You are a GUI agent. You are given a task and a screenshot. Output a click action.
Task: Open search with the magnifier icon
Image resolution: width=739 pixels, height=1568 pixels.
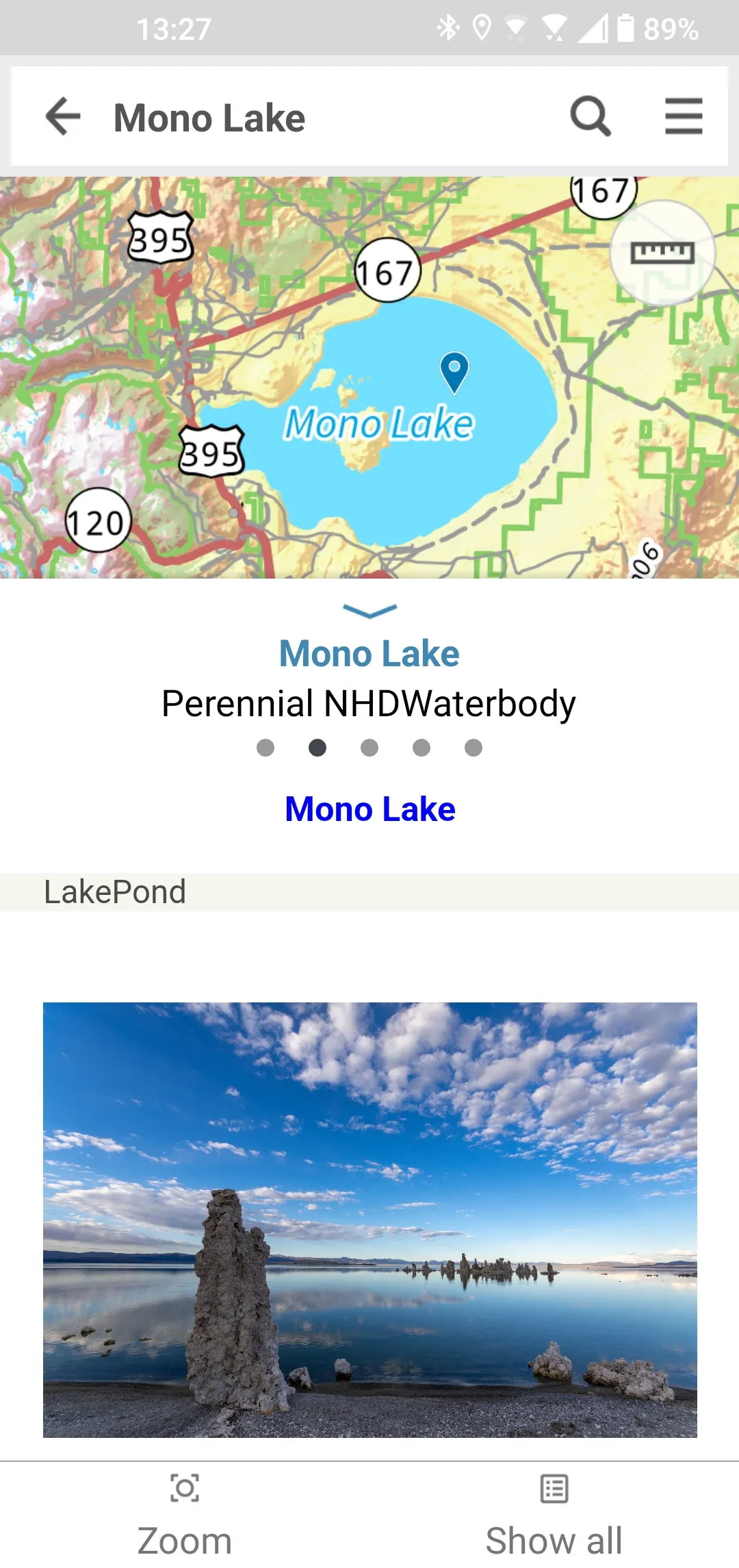click(x=590, y=116)
